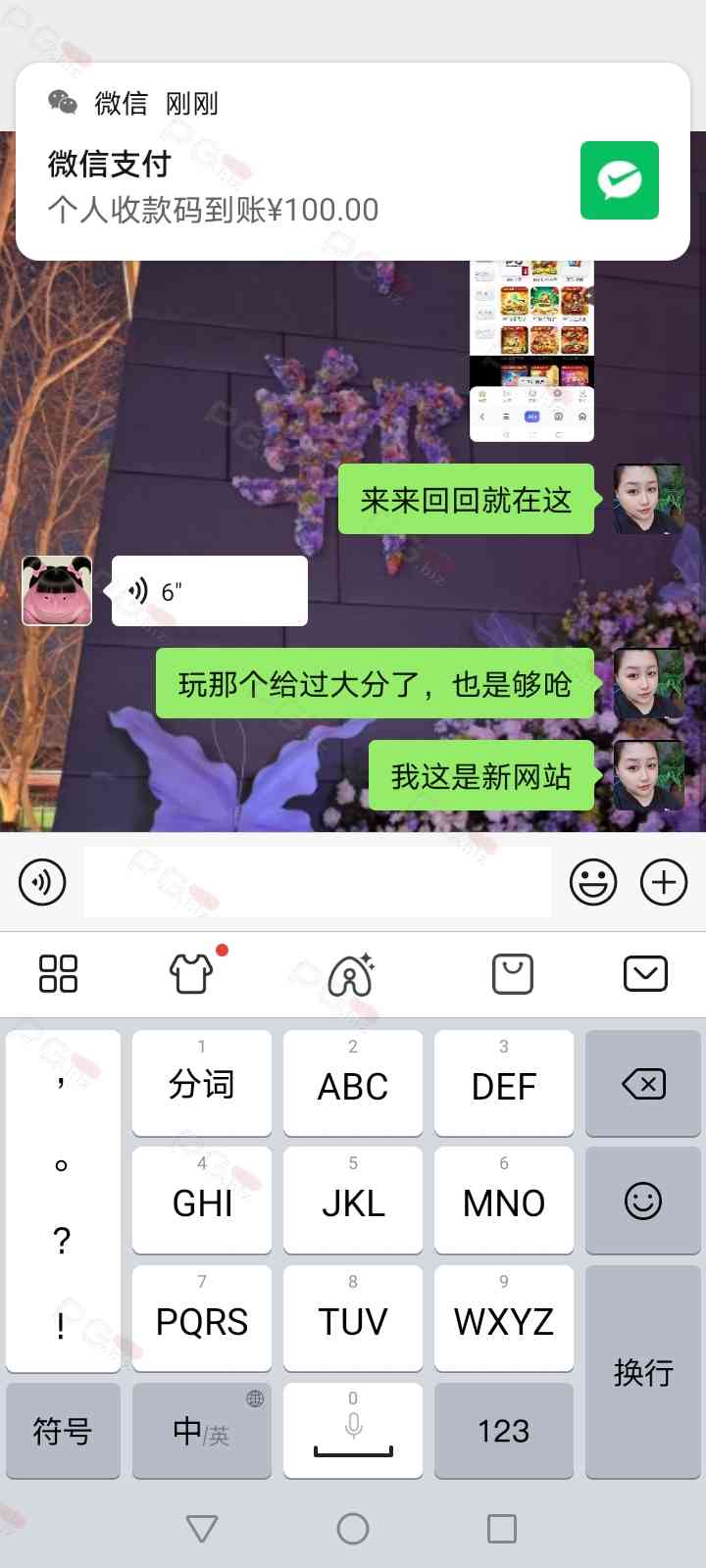
Task: Switch to the 123 number keypad
Action: pyautogui.click(x=504, y=1432)
